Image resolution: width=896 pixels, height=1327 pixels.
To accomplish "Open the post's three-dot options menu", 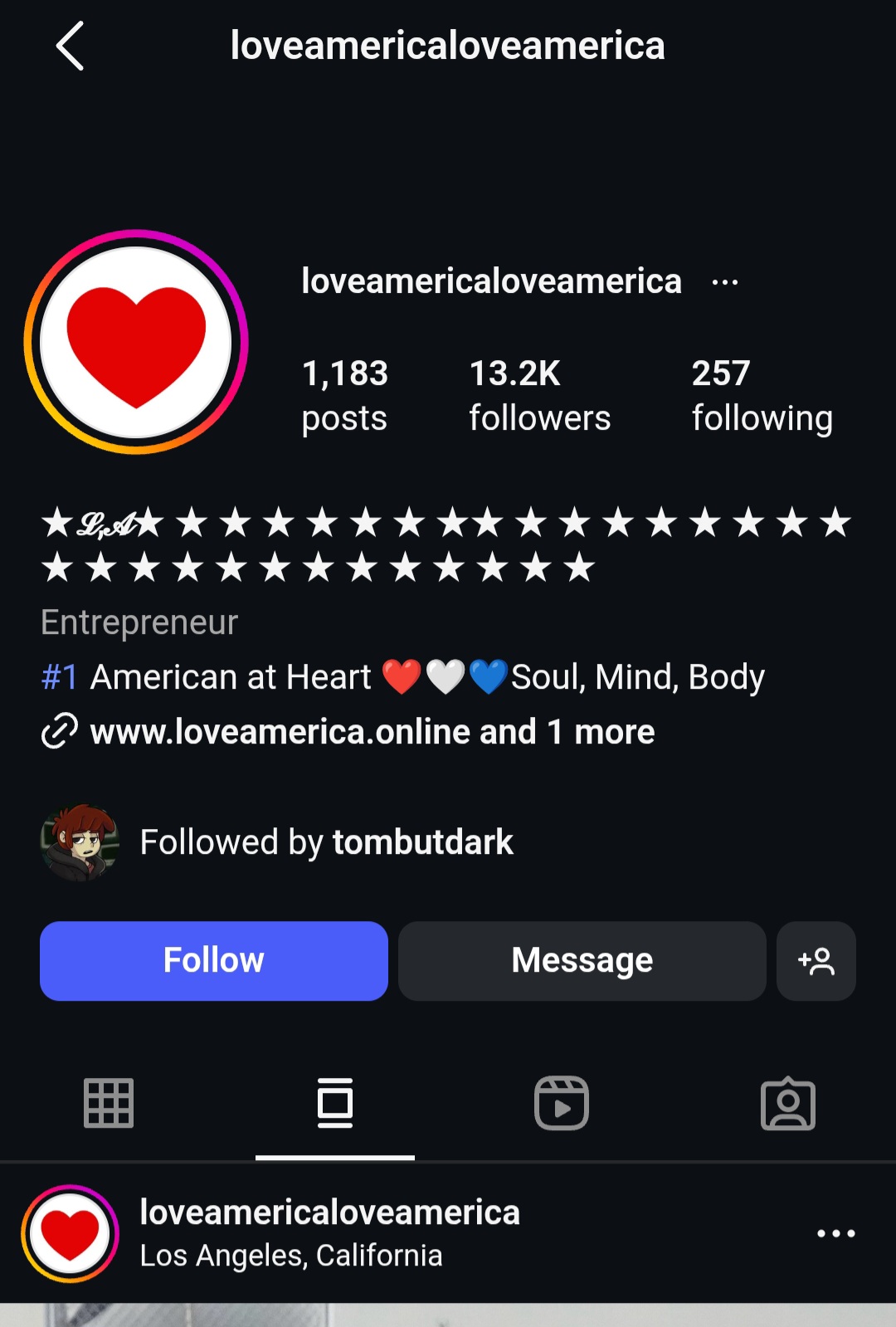I will 835,1233.
